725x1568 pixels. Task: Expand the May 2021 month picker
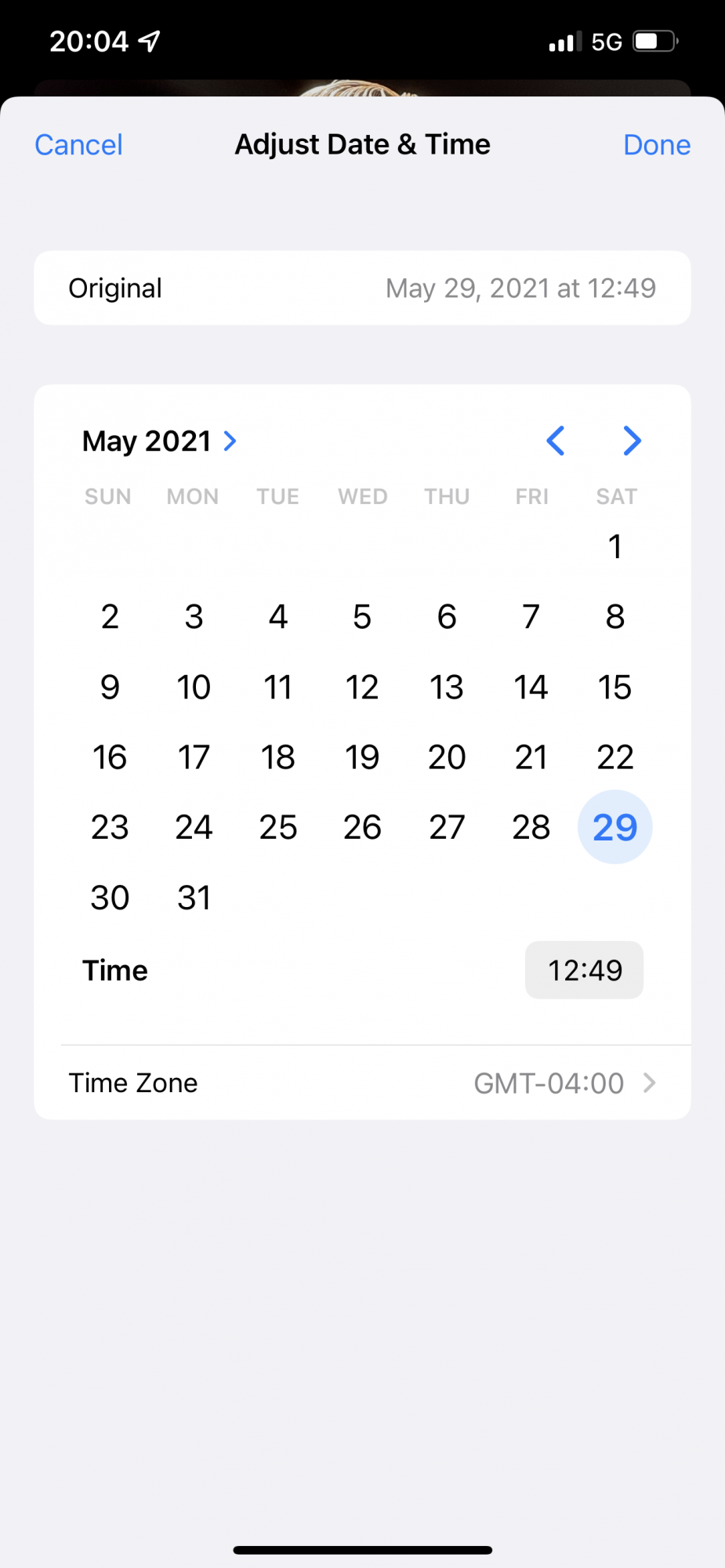160,441
